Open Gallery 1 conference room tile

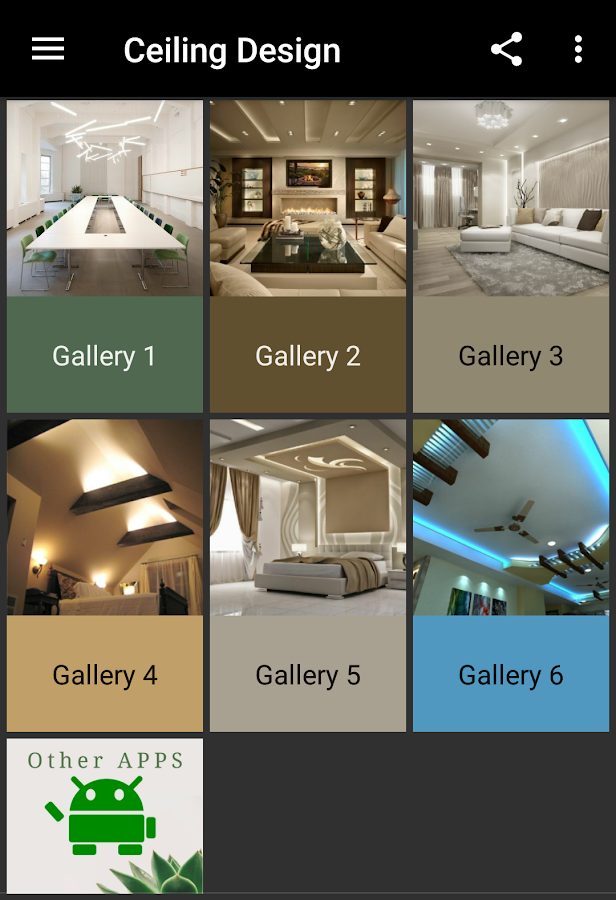[x=105, y=256]
